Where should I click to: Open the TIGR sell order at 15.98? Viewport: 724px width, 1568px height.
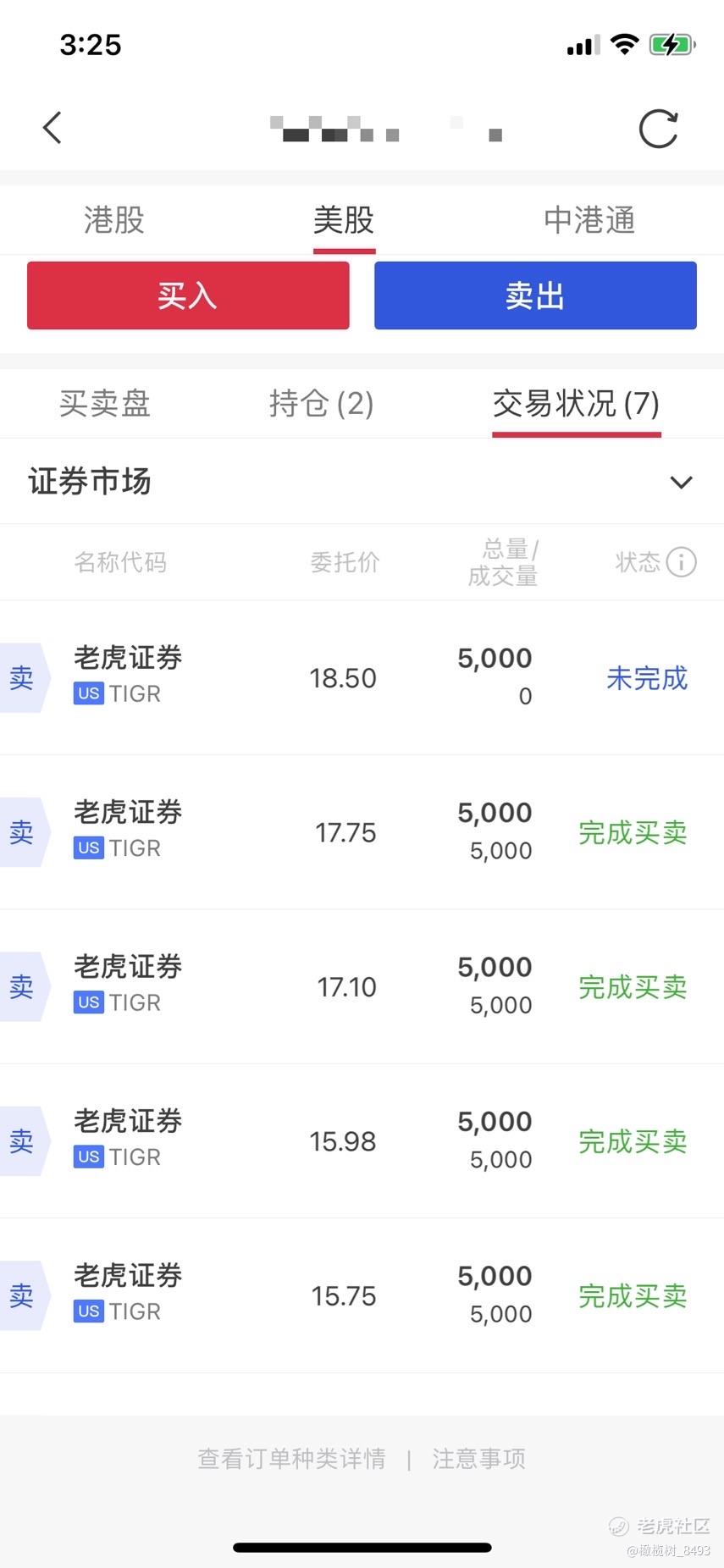point(362,1141)
